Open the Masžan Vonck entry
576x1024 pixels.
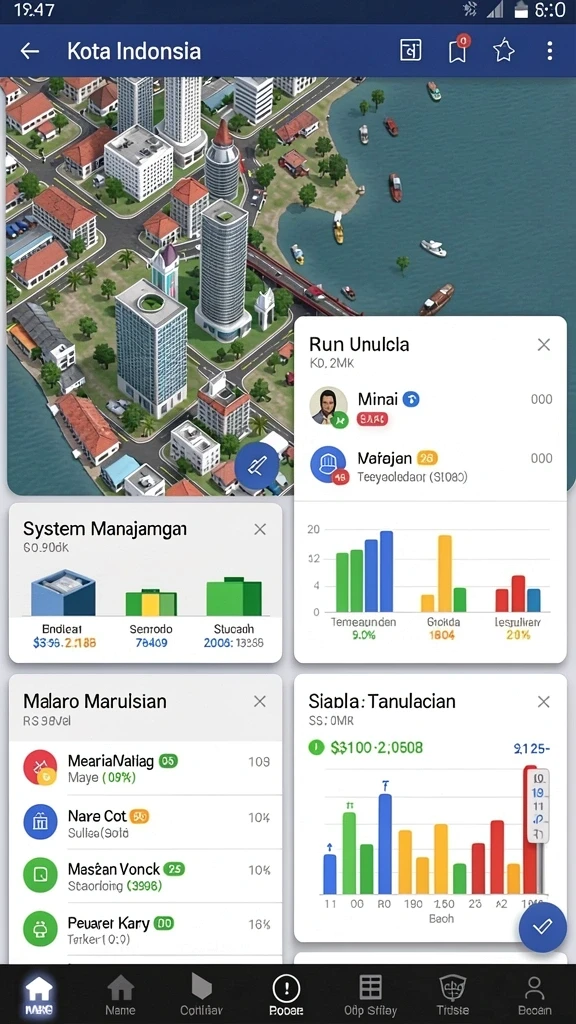tap(146, 877)
